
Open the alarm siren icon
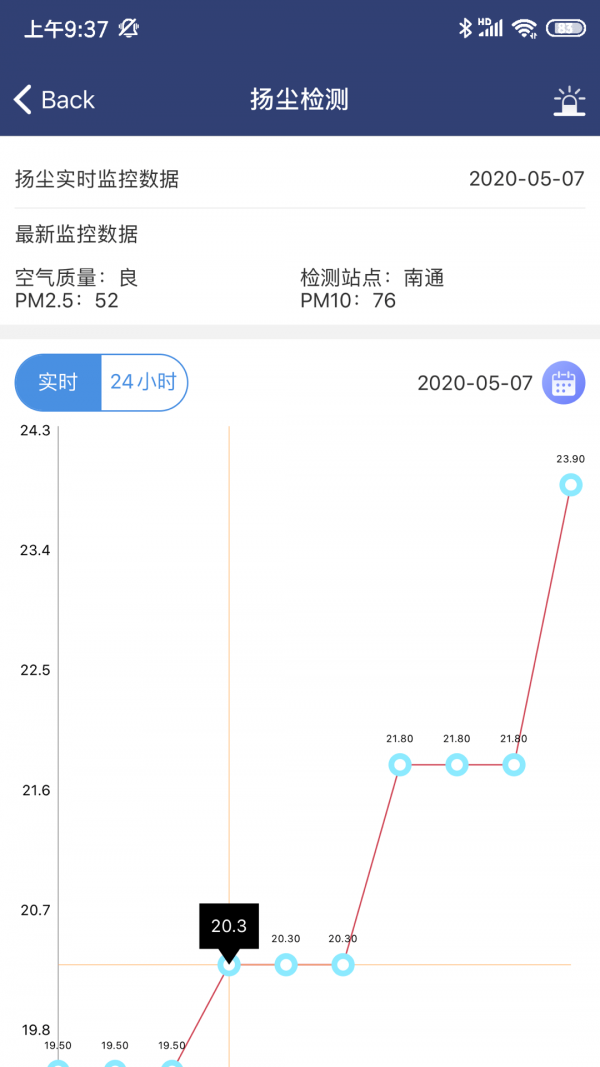[x=569, y=101]
